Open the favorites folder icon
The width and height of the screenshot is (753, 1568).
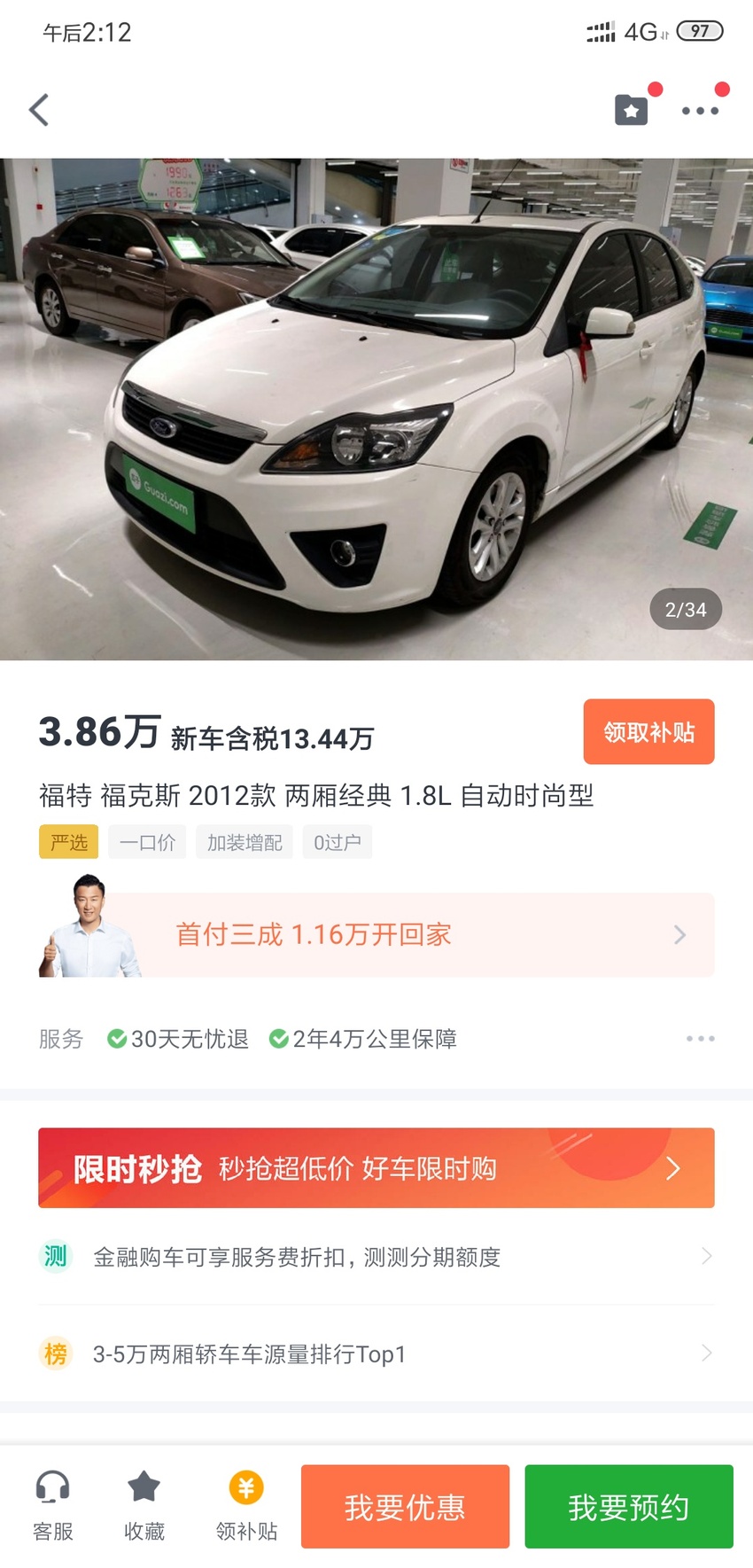(632, 110)
